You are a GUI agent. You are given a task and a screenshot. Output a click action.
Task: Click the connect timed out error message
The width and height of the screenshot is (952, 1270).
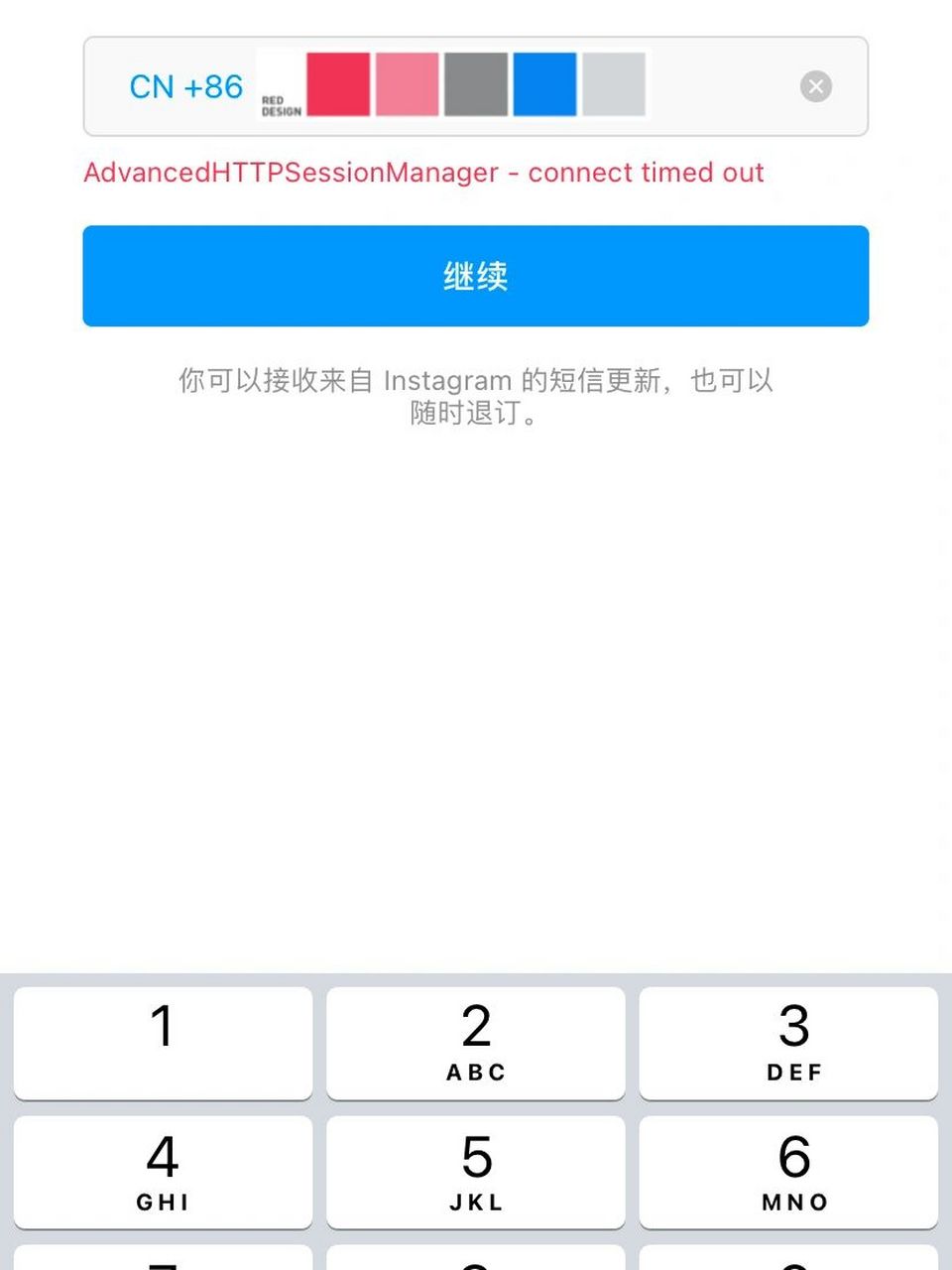[423, 173]
